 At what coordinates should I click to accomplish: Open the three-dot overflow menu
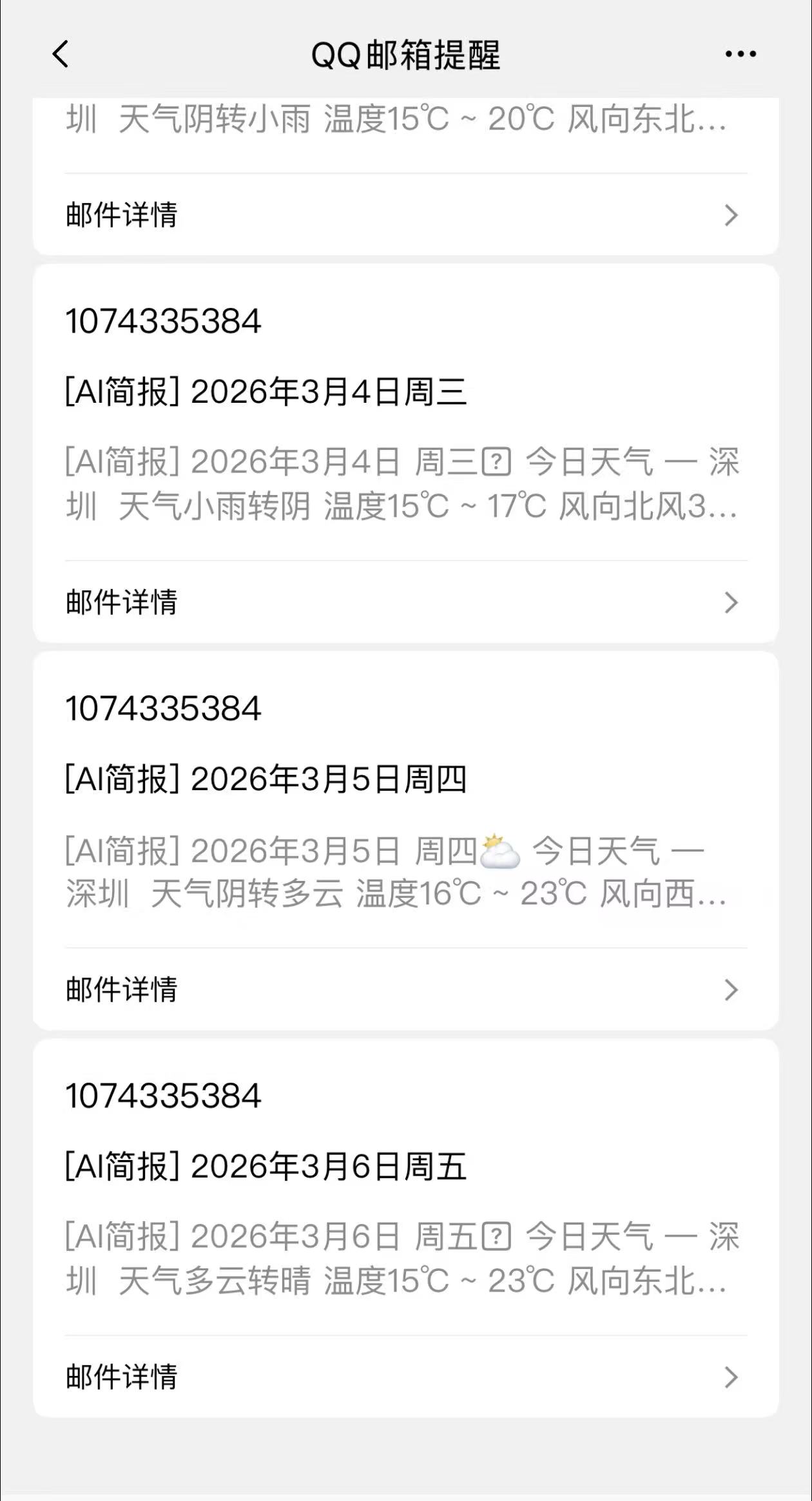click(x=740, y=54)
